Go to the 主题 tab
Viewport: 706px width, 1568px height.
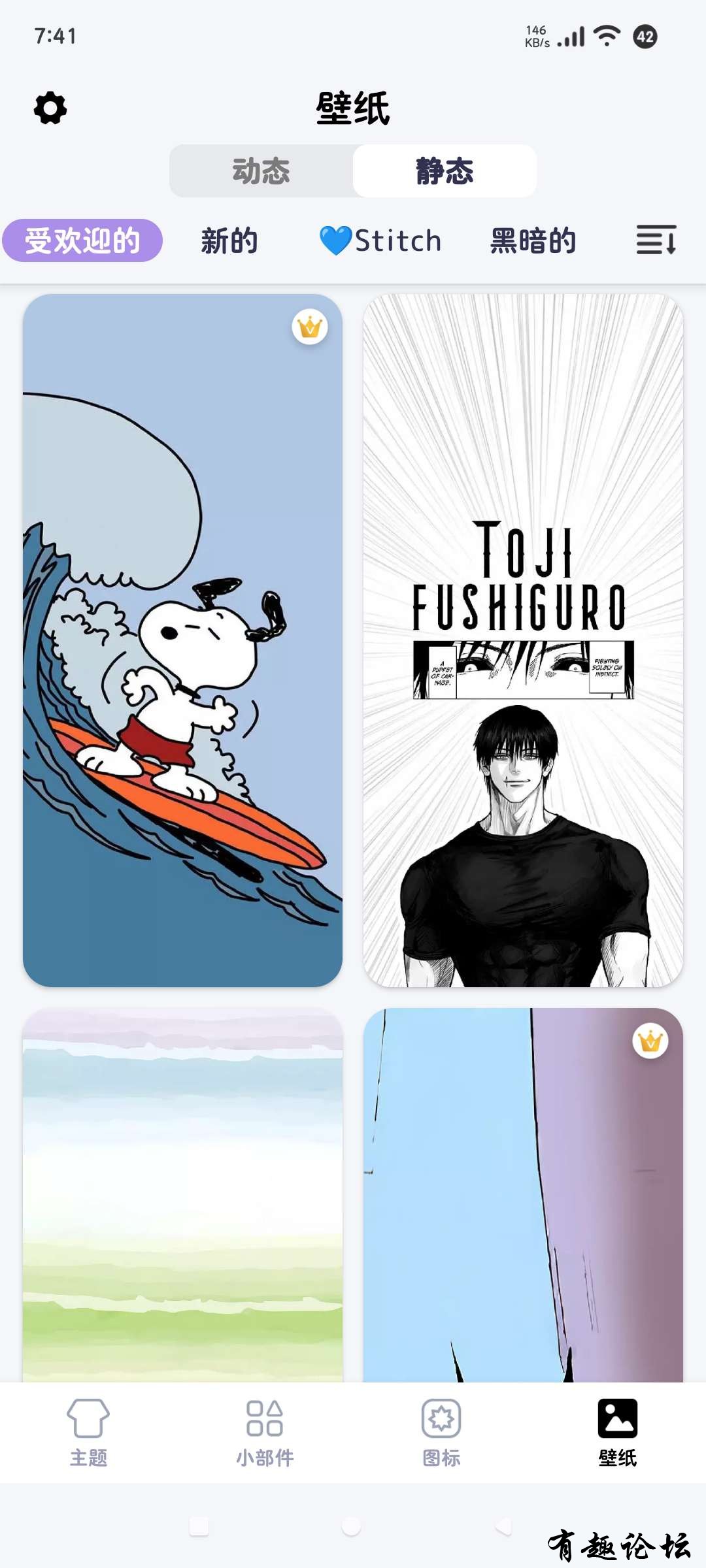point(88,1431)
